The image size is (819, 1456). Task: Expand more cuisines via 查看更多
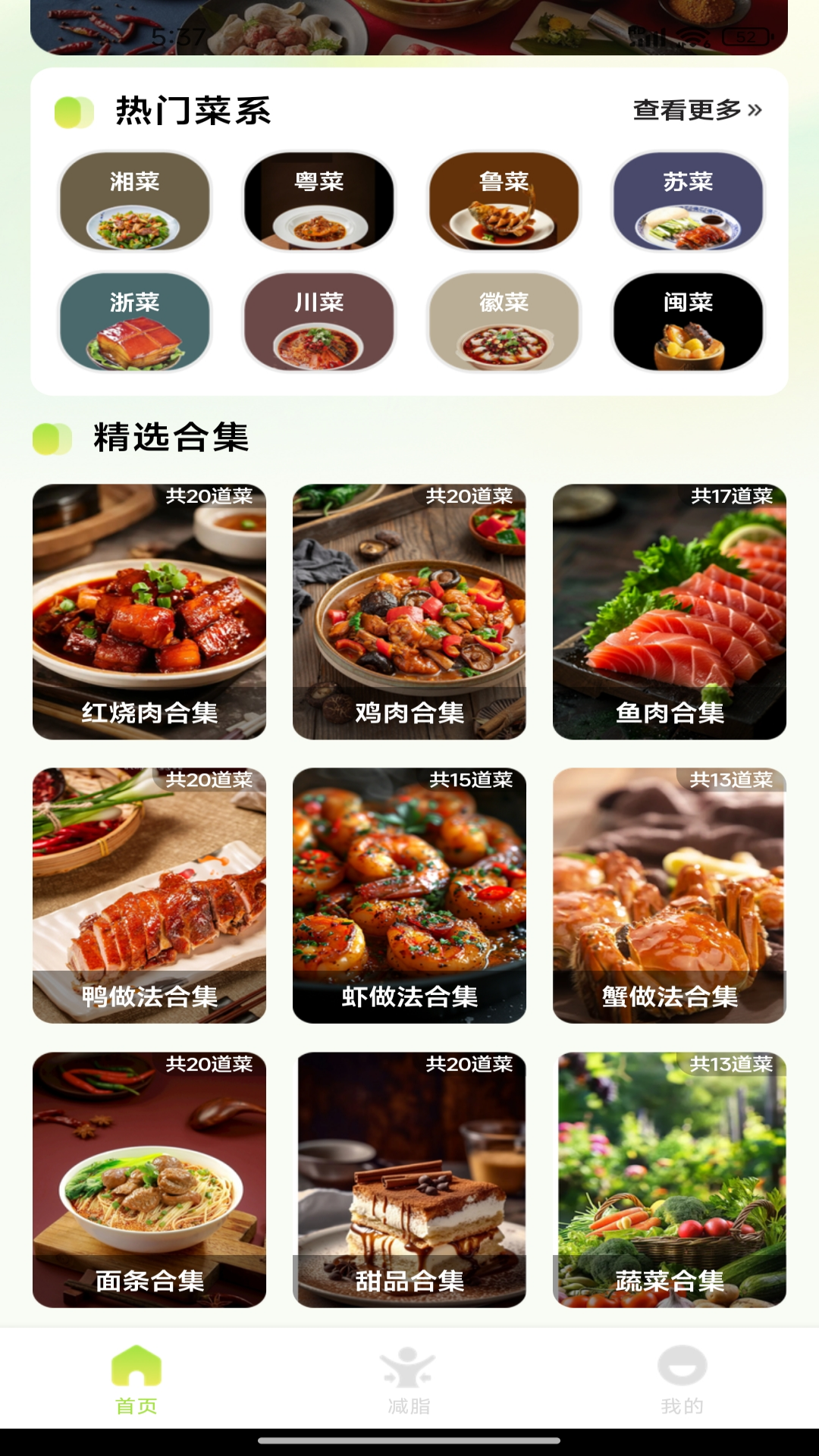pyautogui.click(x=696, y=109)
